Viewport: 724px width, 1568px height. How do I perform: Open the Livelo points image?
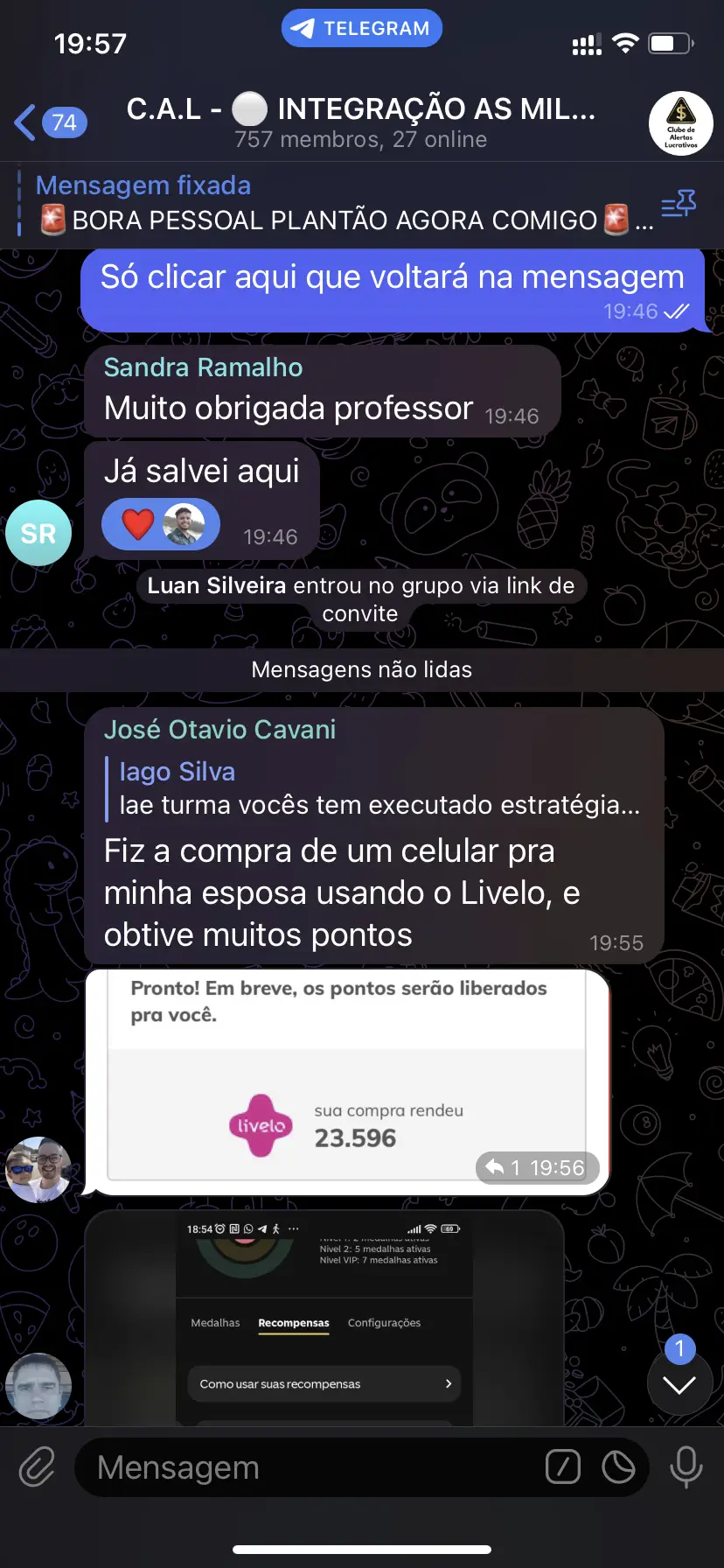[x=346, y=1081]
